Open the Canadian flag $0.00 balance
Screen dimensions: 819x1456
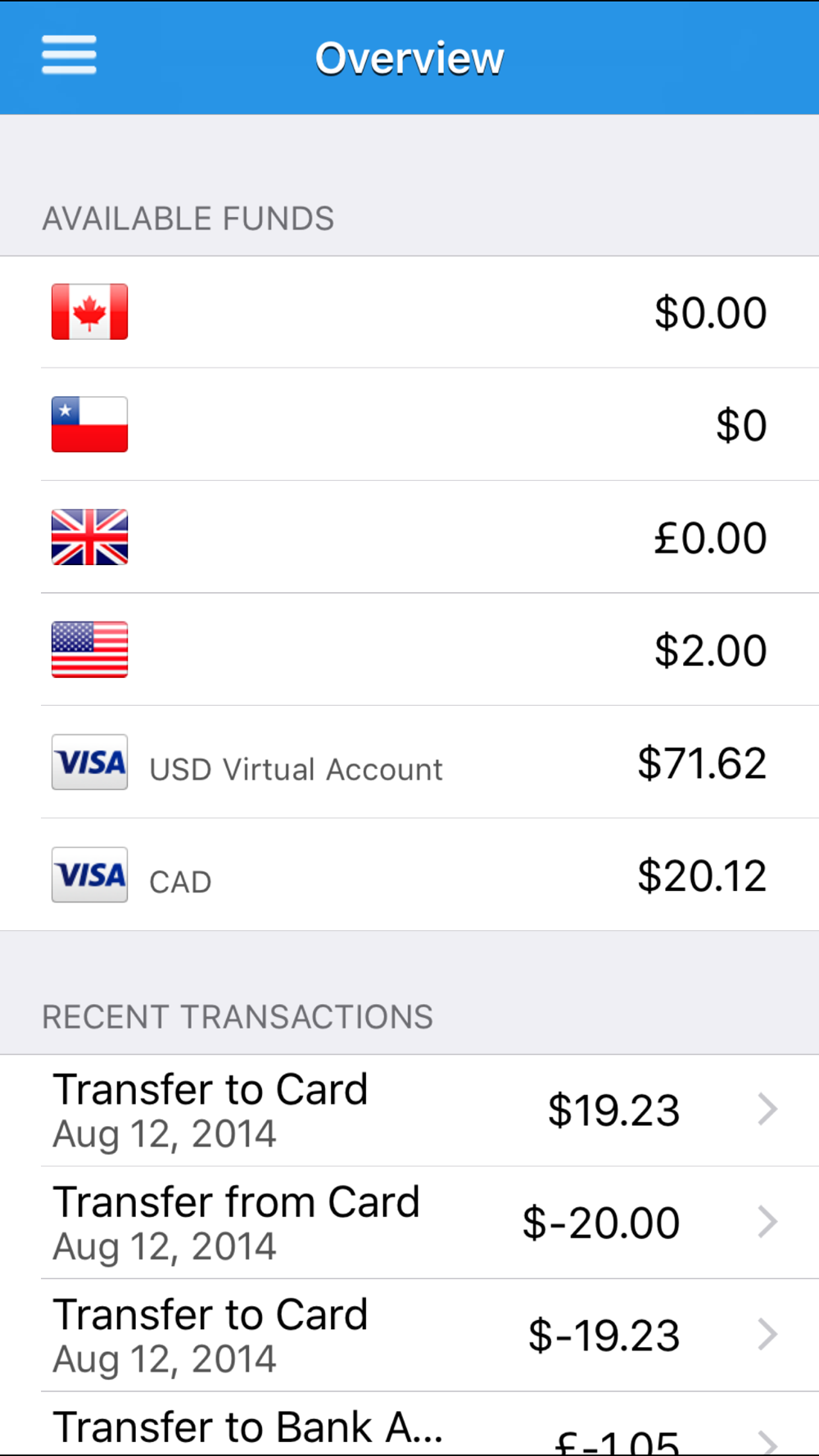(409, 312)
